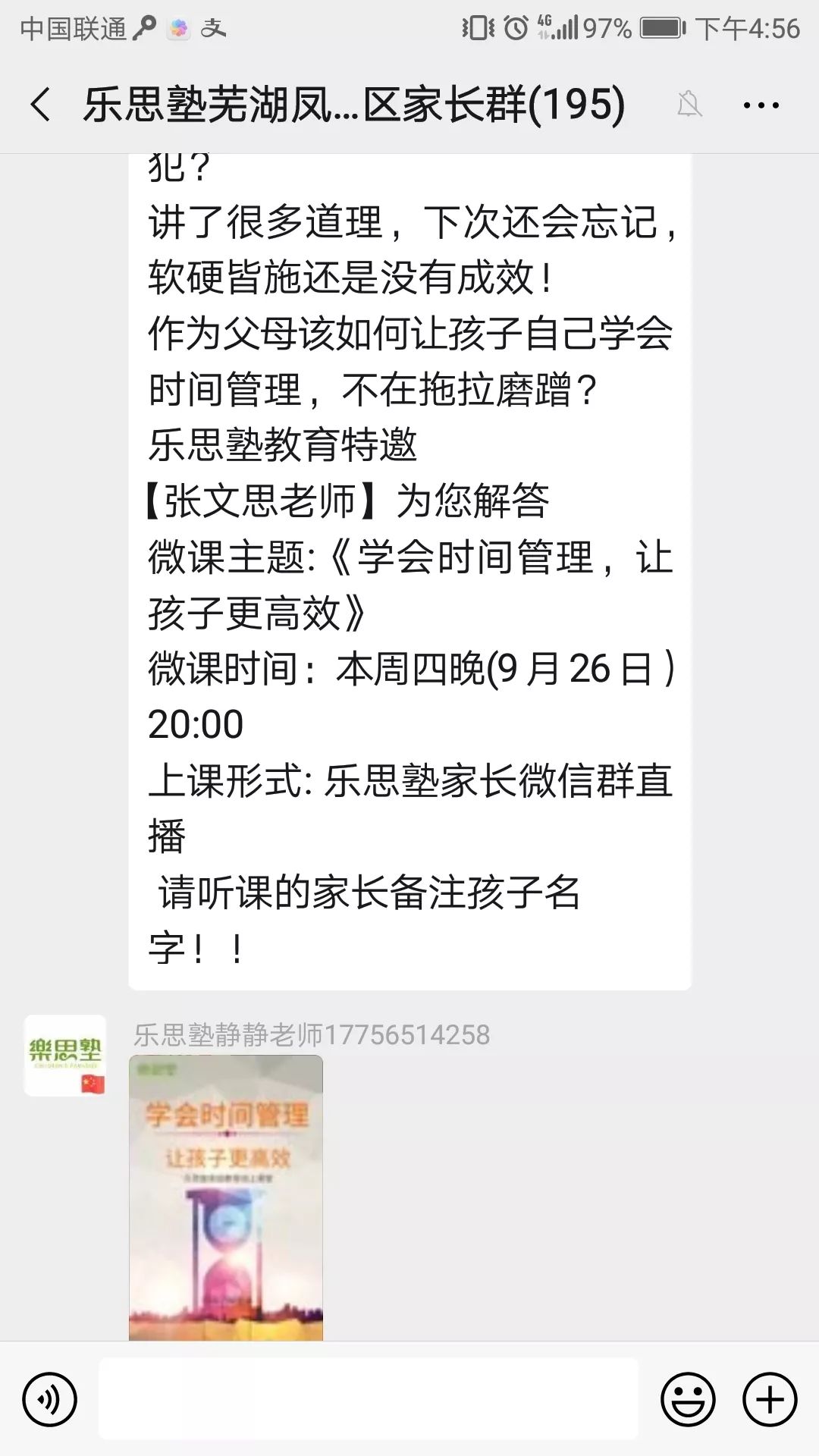819x1456 pixels.
Task: Go back from the group chat
Action: pos(41,105)
